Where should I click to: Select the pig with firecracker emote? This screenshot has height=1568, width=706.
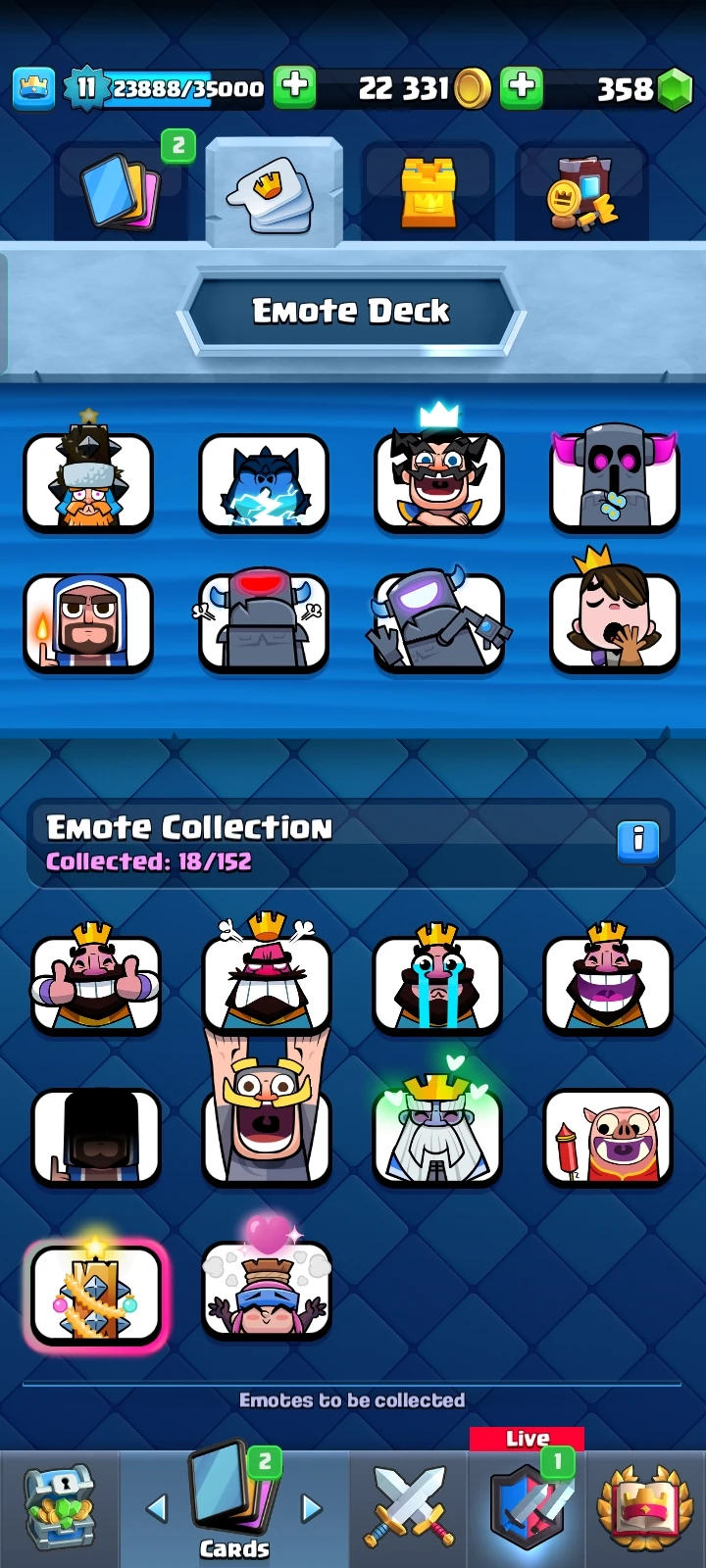tap(608, 1137)
